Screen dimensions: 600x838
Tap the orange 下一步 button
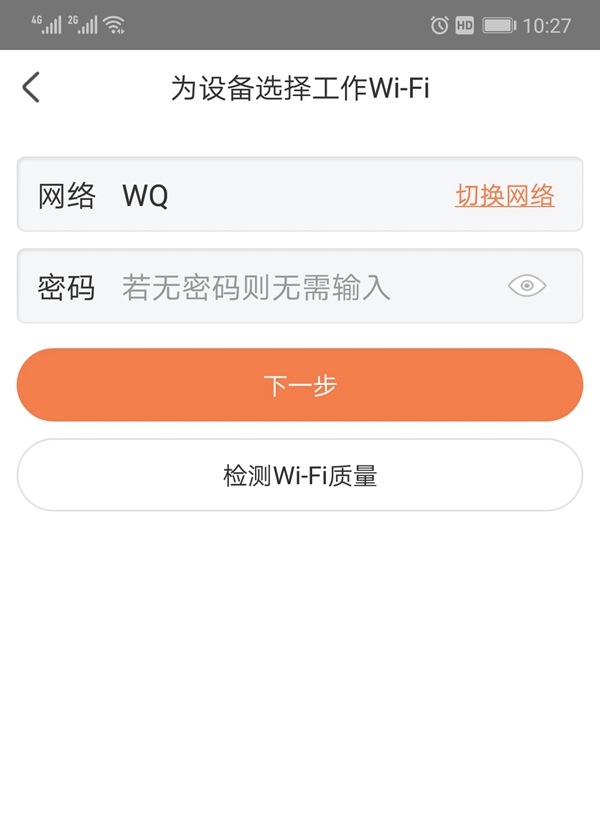pos(300,385)
